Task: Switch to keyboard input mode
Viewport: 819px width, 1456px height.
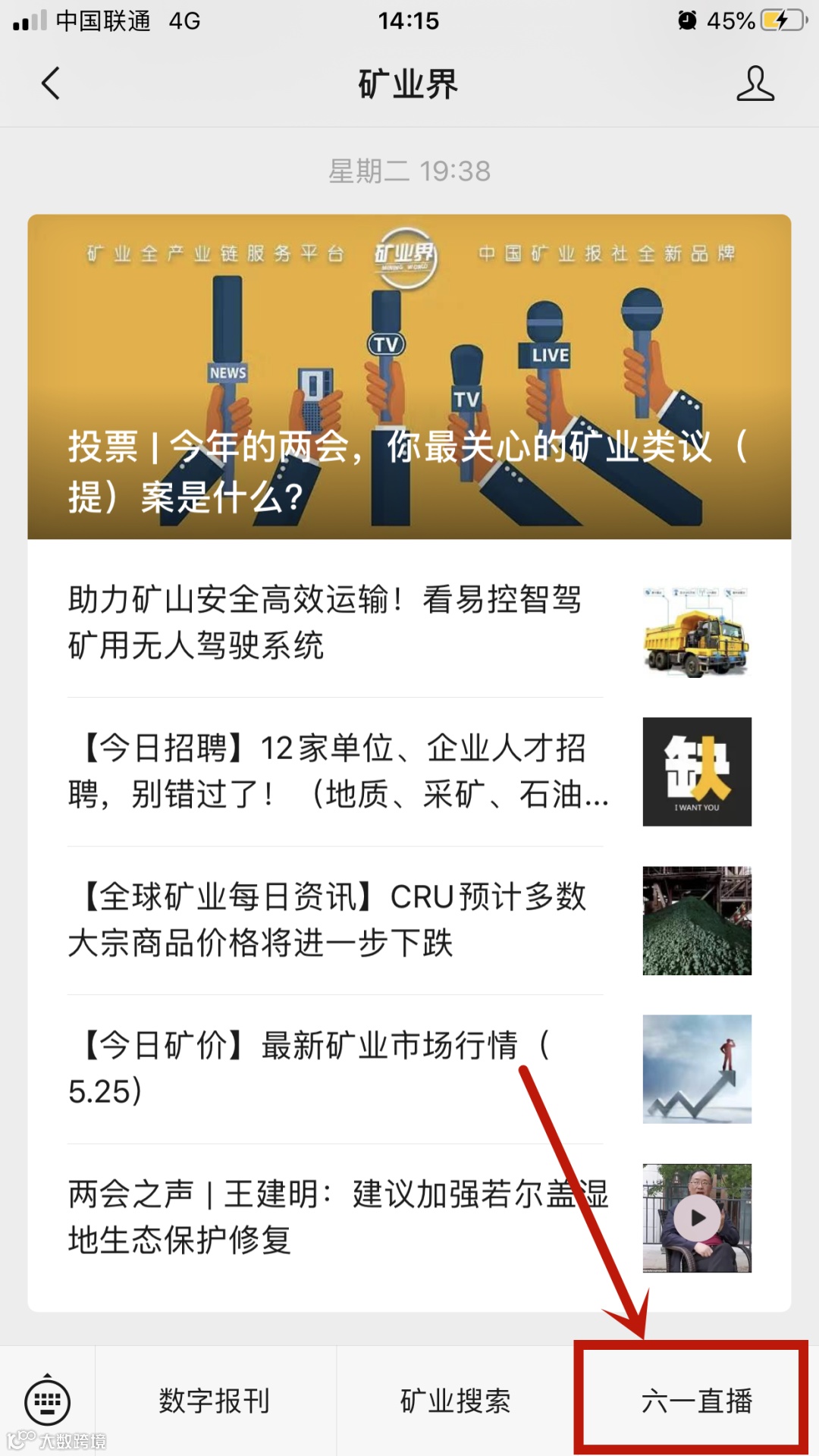Action: click(x=48, y=1401)
